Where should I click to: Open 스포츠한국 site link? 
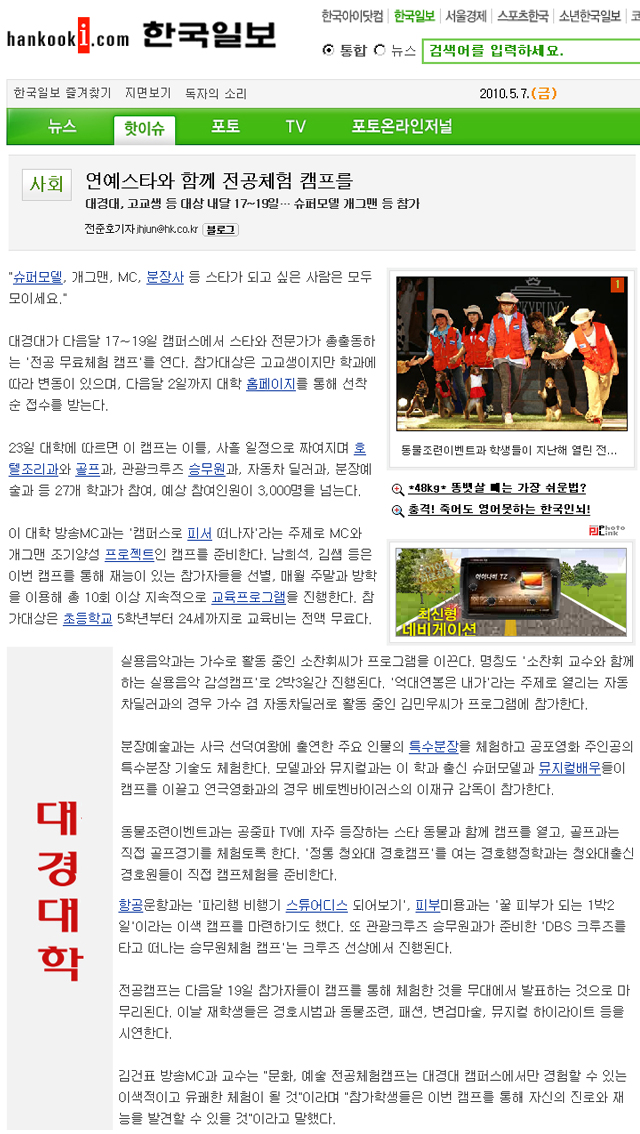523,16
